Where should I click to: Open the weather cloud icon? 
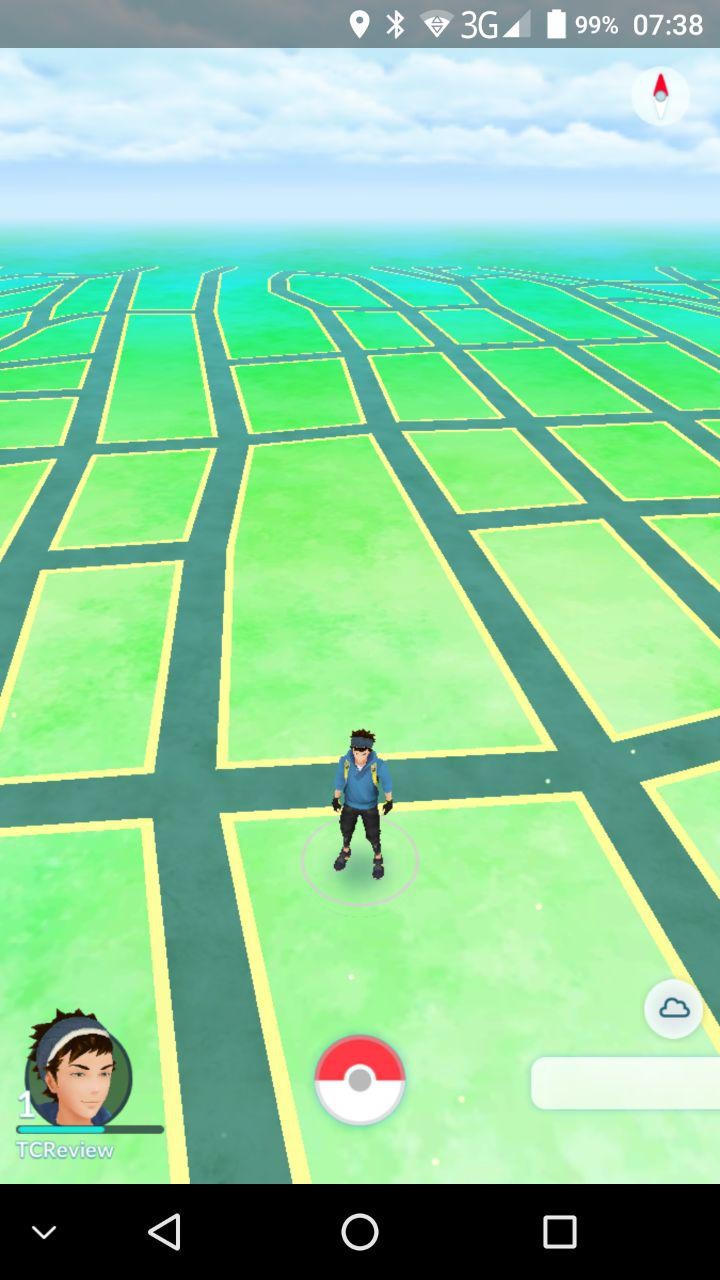[673, 1008]
